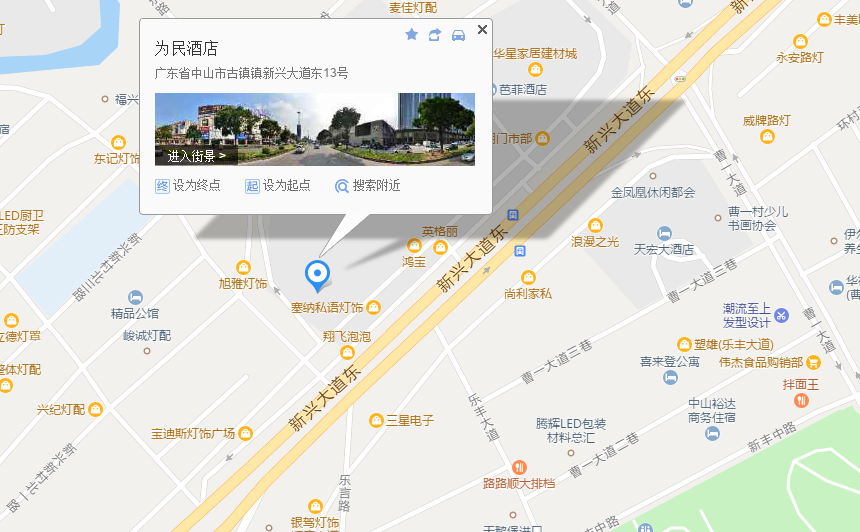The image size is (860, 532).
Task: Set 为民酒店 as destination (设为终点)
Action: 188,186
